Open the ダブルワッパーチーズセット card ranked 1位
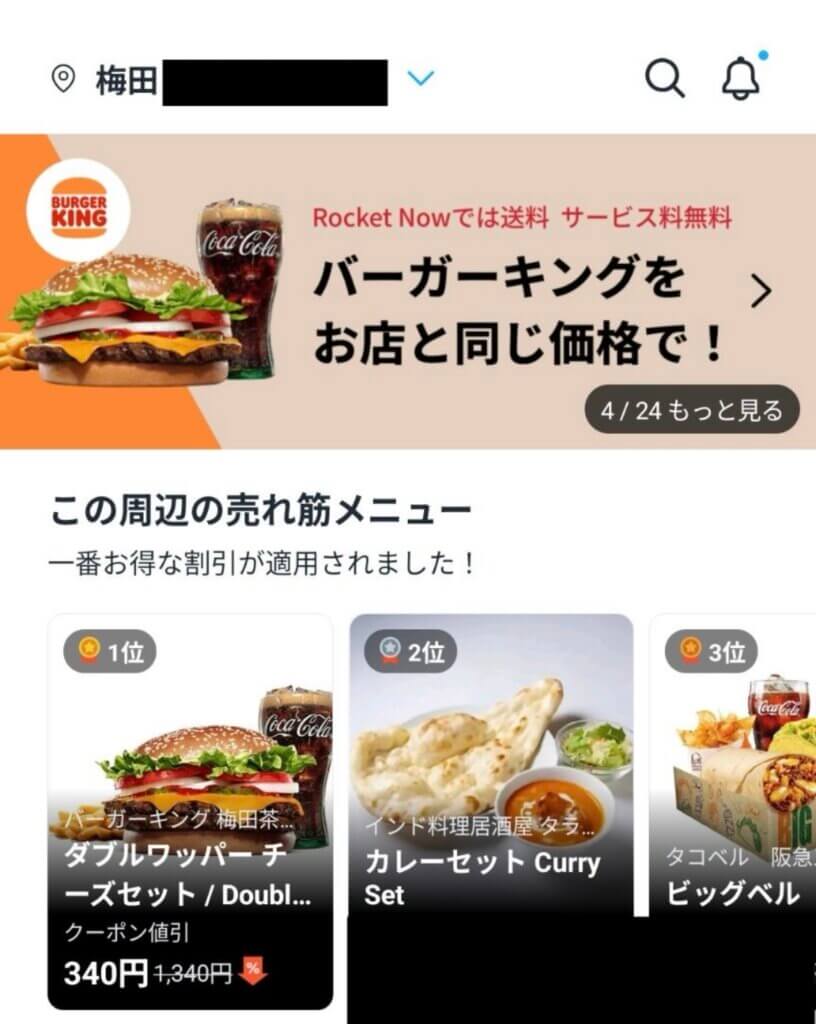The width and height of the screenshot is (816, 1024). (x=190, y=810)
